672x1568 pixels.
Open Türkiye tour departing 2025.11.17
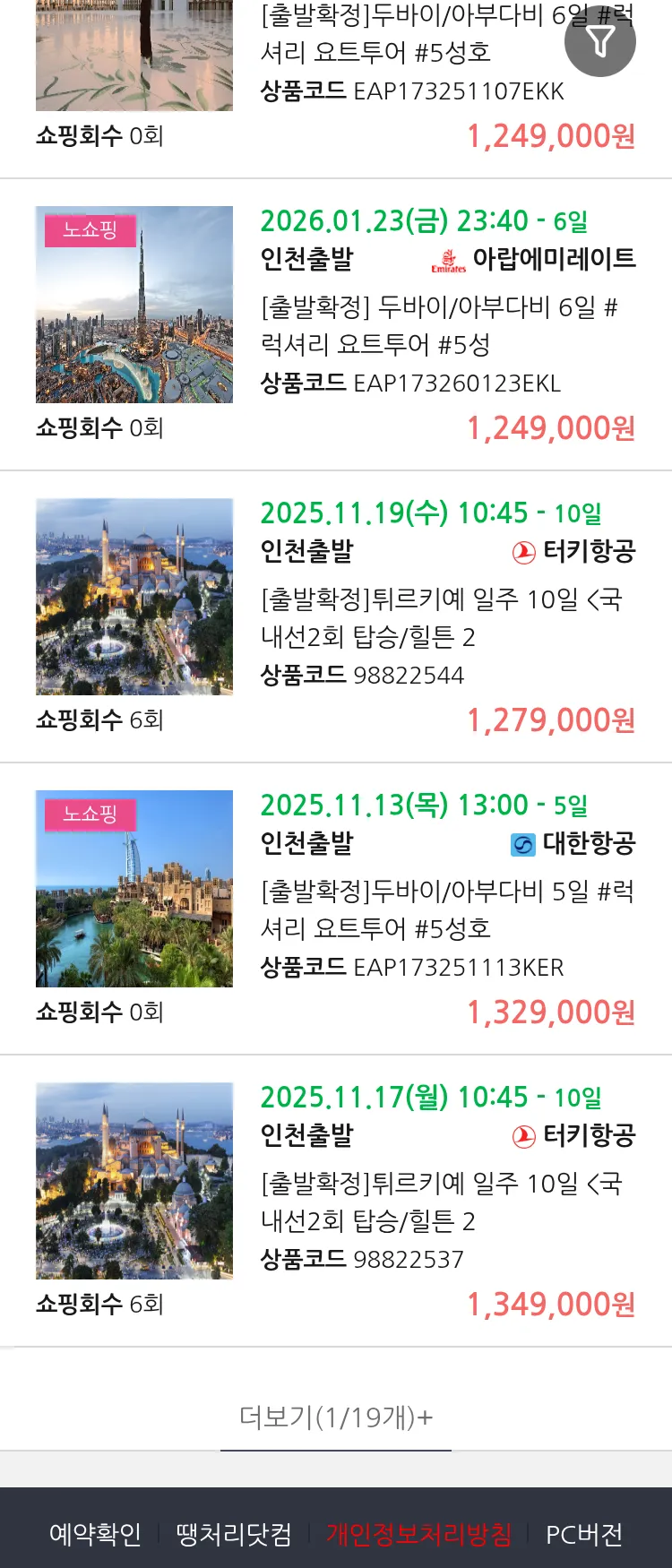tap(439, 1202)
